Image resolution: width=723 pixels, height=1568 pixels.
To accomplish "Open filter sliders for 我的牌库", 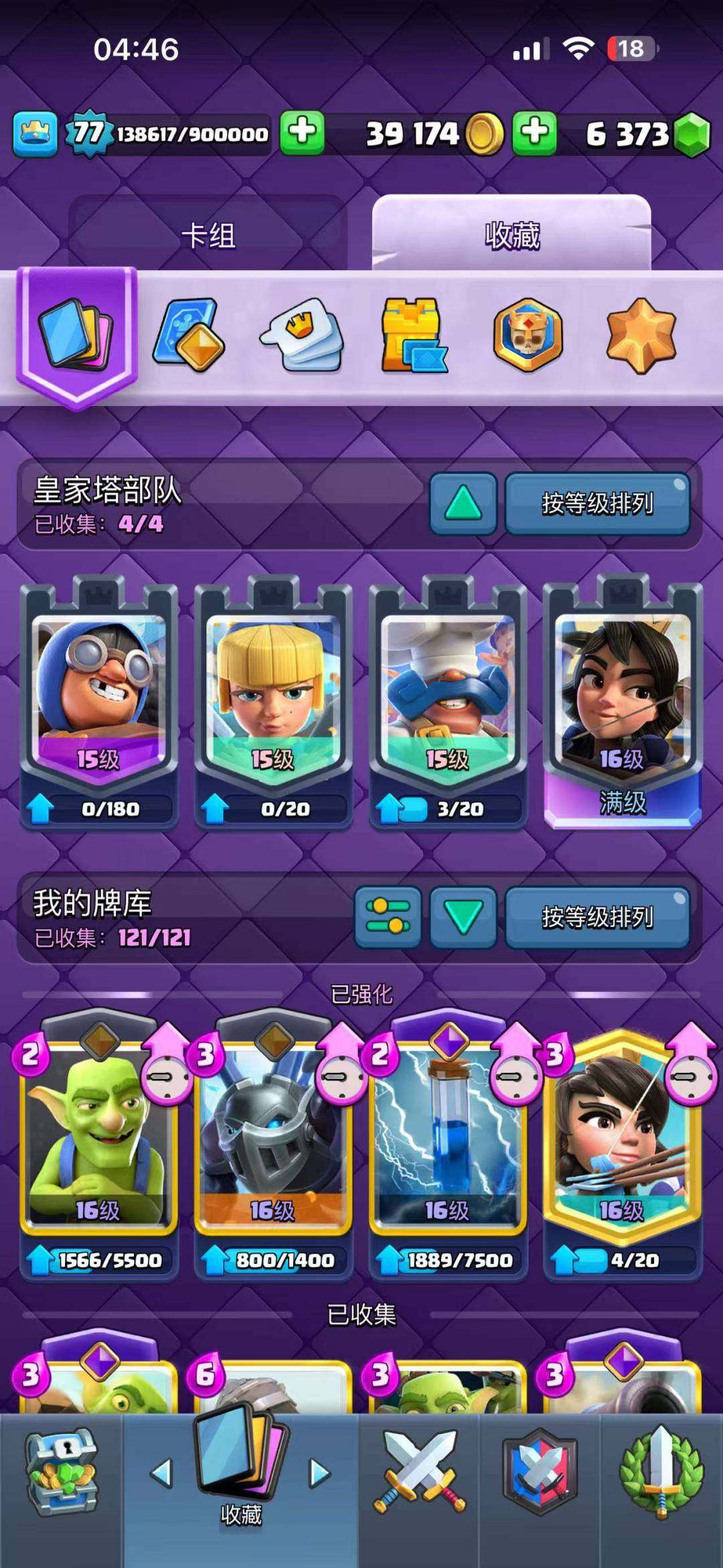I will tap(388, 916).
